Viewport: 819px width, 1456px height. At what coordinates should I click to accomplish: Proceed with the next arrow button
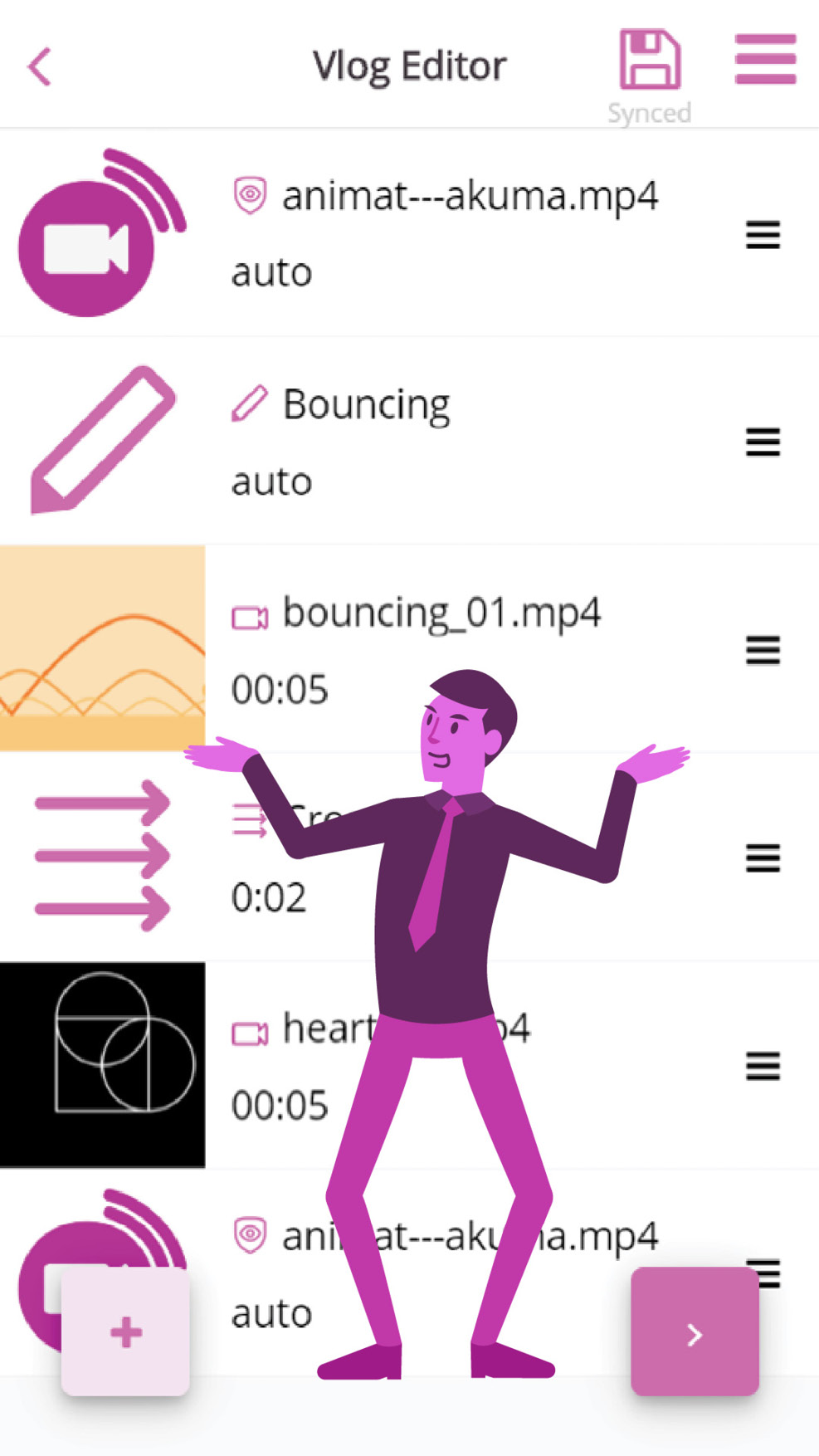click(695, 1332)
